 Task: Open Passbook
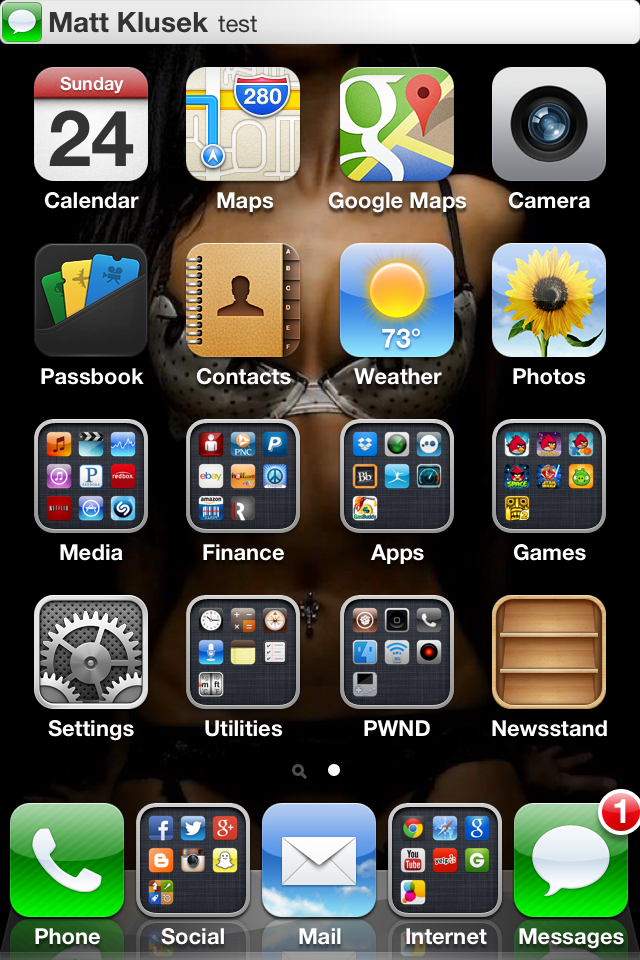(91, 300)
